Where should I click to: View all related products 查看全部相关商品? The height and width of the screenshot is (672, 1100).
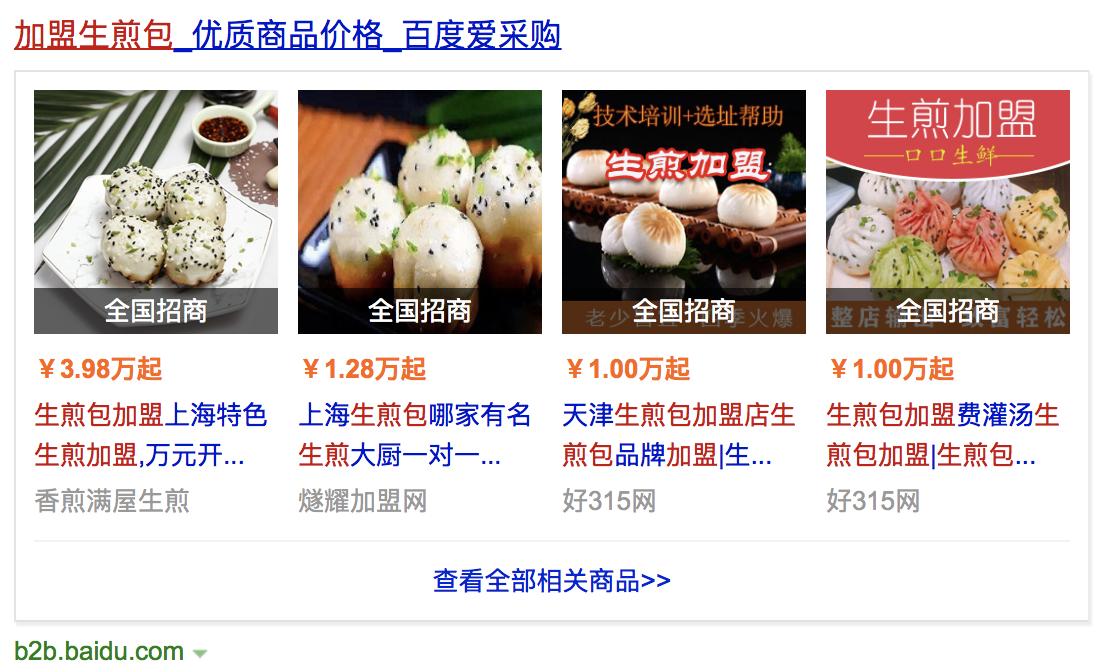[552, 580]
